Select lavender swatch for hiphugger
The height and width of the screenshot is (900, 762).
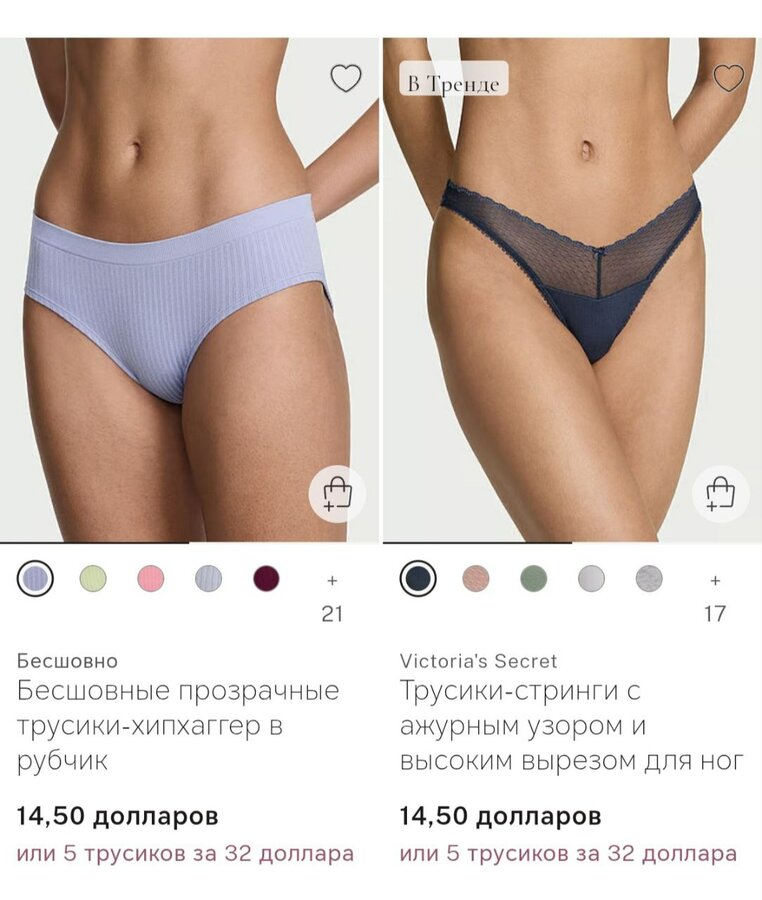click(x=35, y=578)
